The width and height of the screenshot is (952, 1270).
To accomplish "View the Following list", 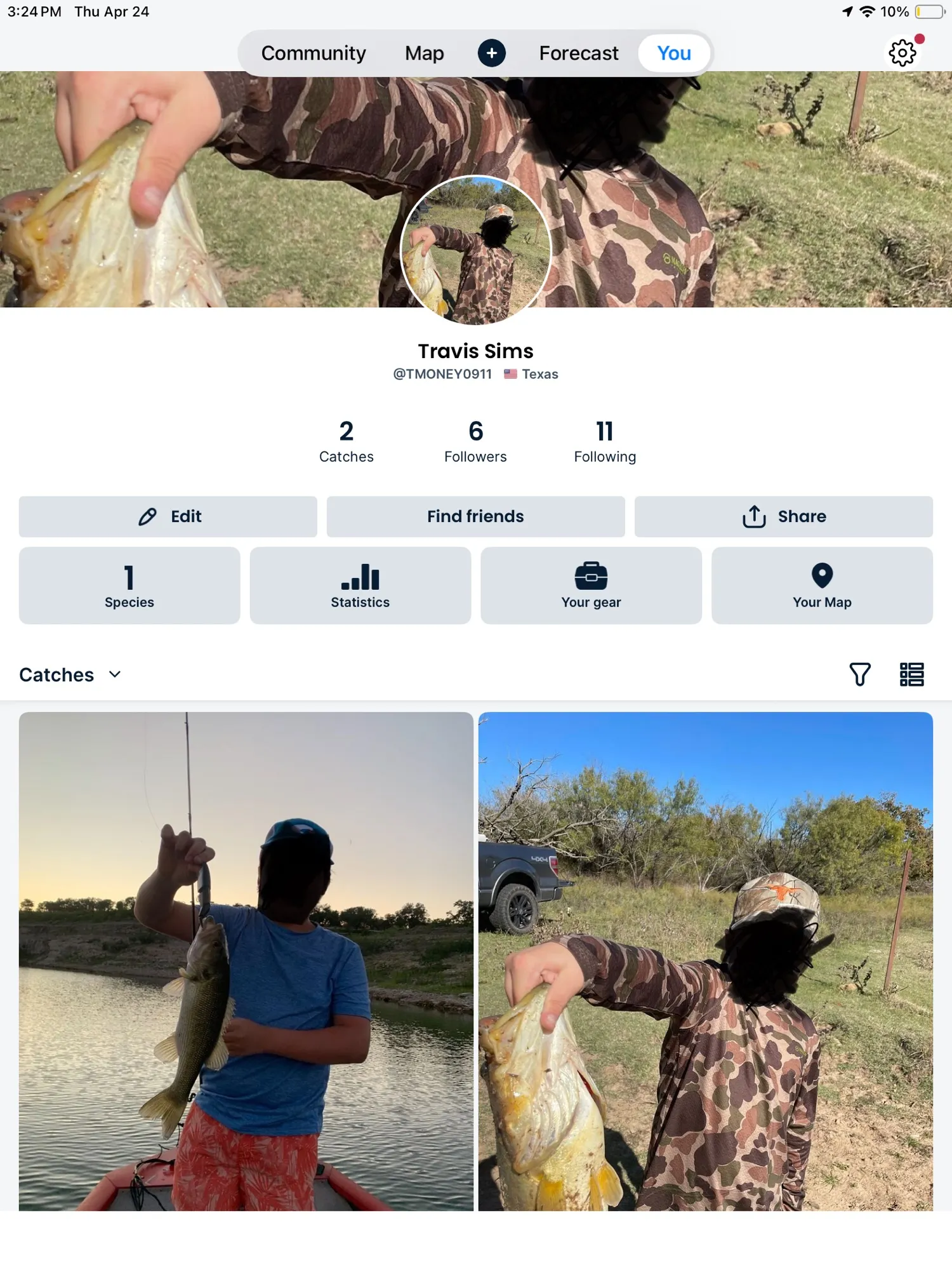I will click(x=605, y=441).
